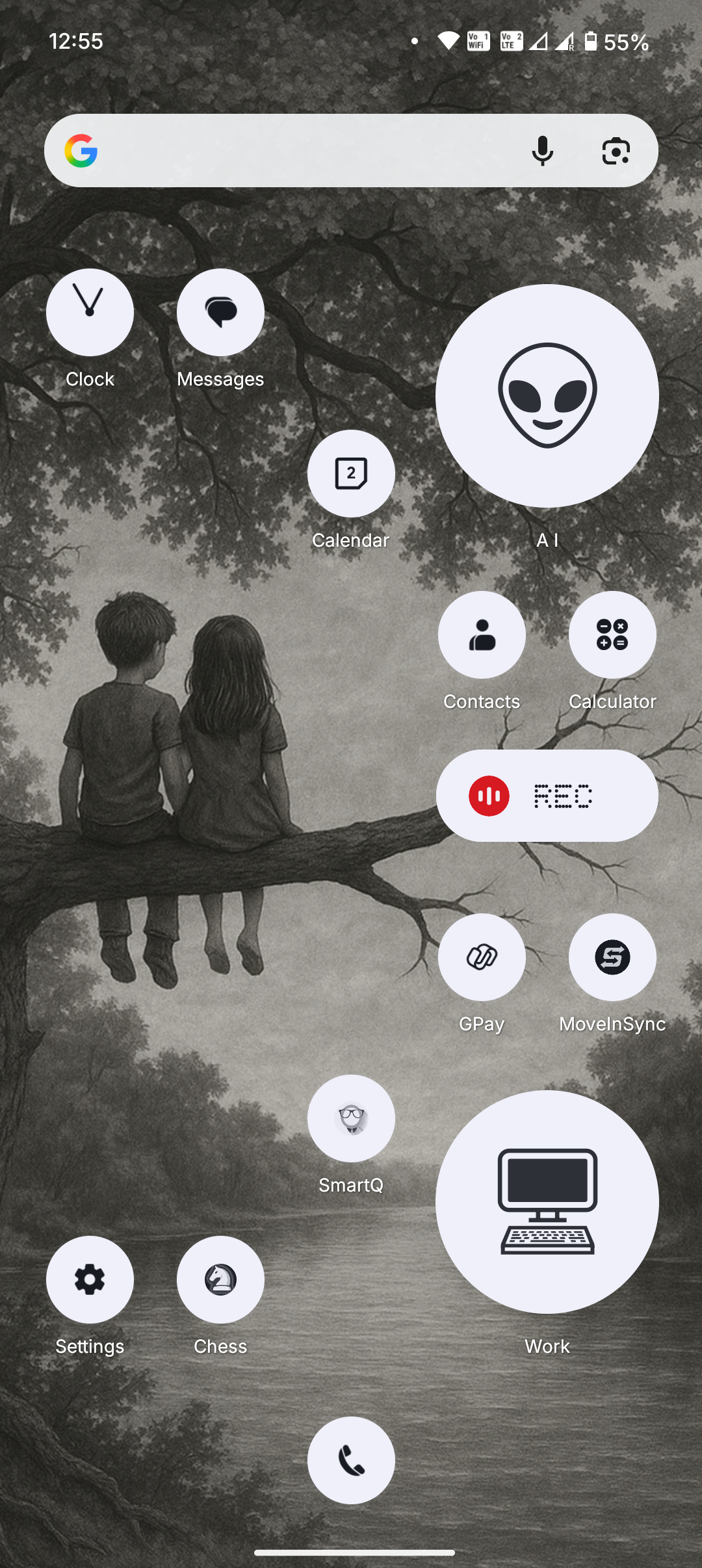
Task: Start voice search with the microphone
Action: (x=542, y=151)
